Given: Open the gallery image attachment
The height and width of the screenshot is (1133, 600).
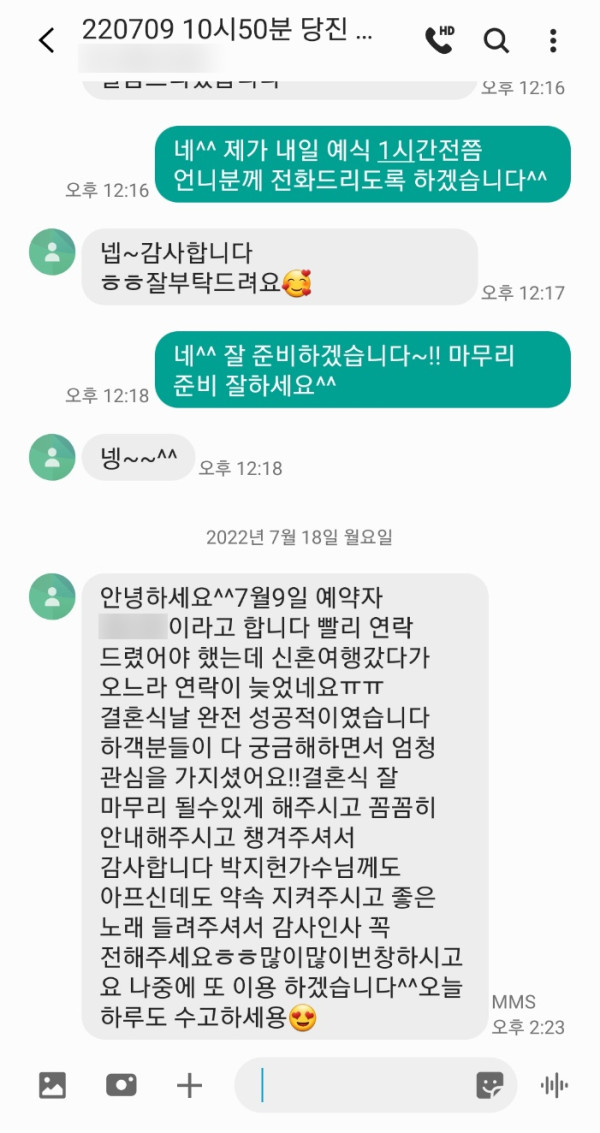Looking at the screenshot, I should [52, 1085].
